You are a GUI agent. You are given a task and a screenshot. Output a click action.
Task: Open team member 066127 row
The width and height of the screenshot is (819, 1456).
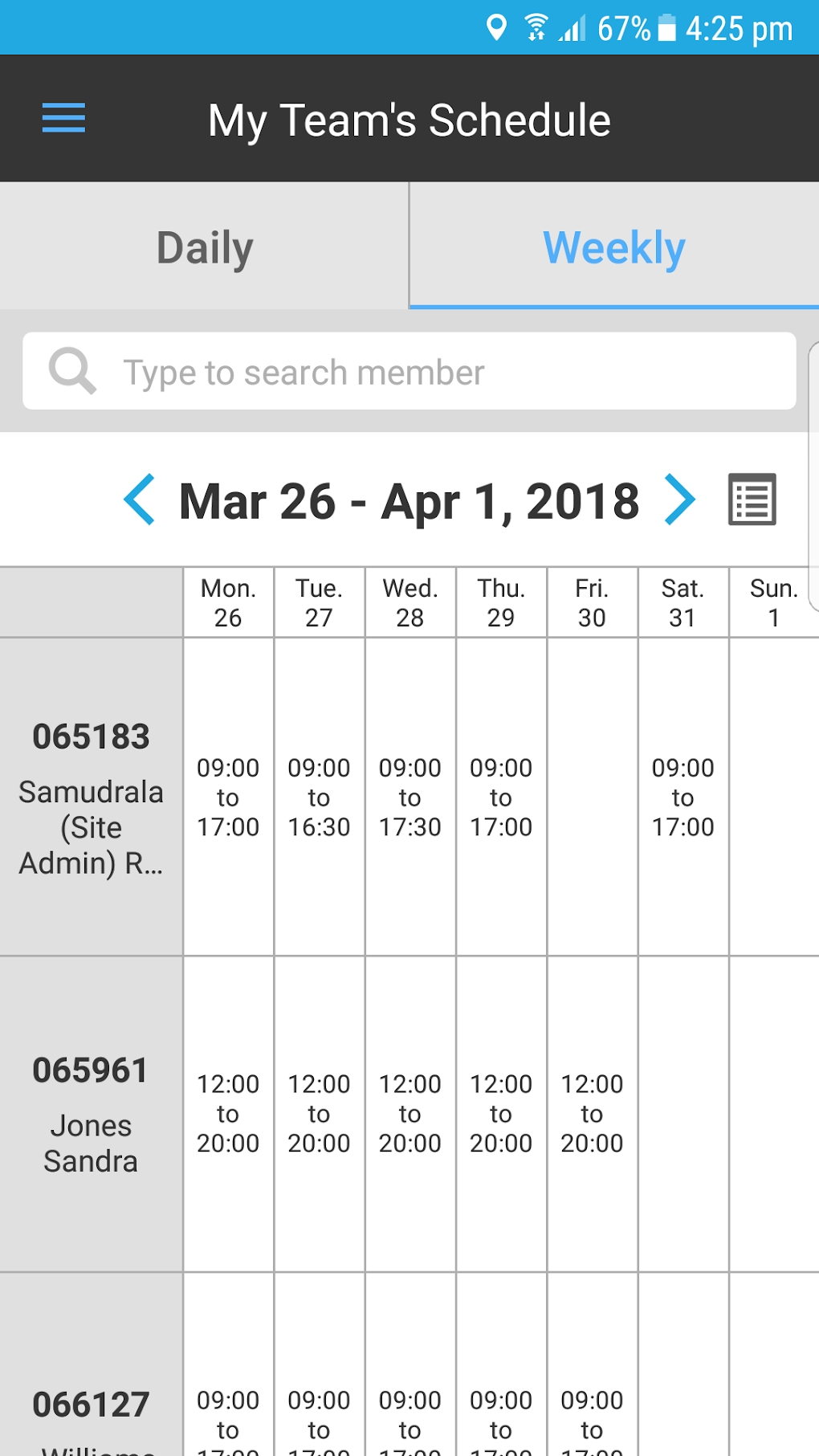point(91,1405)
